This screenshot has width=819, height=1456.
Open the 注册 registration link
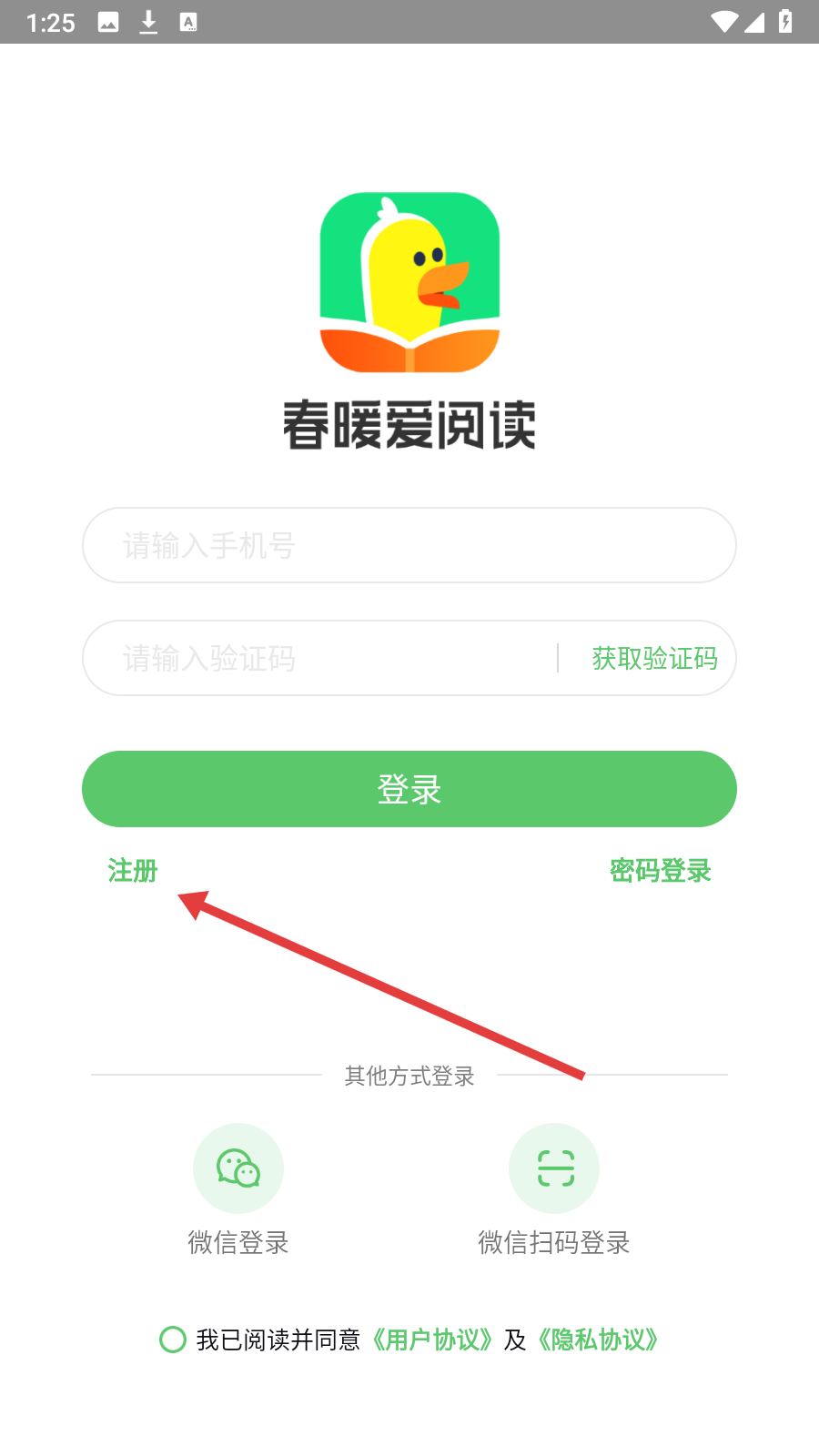[133, 871]
